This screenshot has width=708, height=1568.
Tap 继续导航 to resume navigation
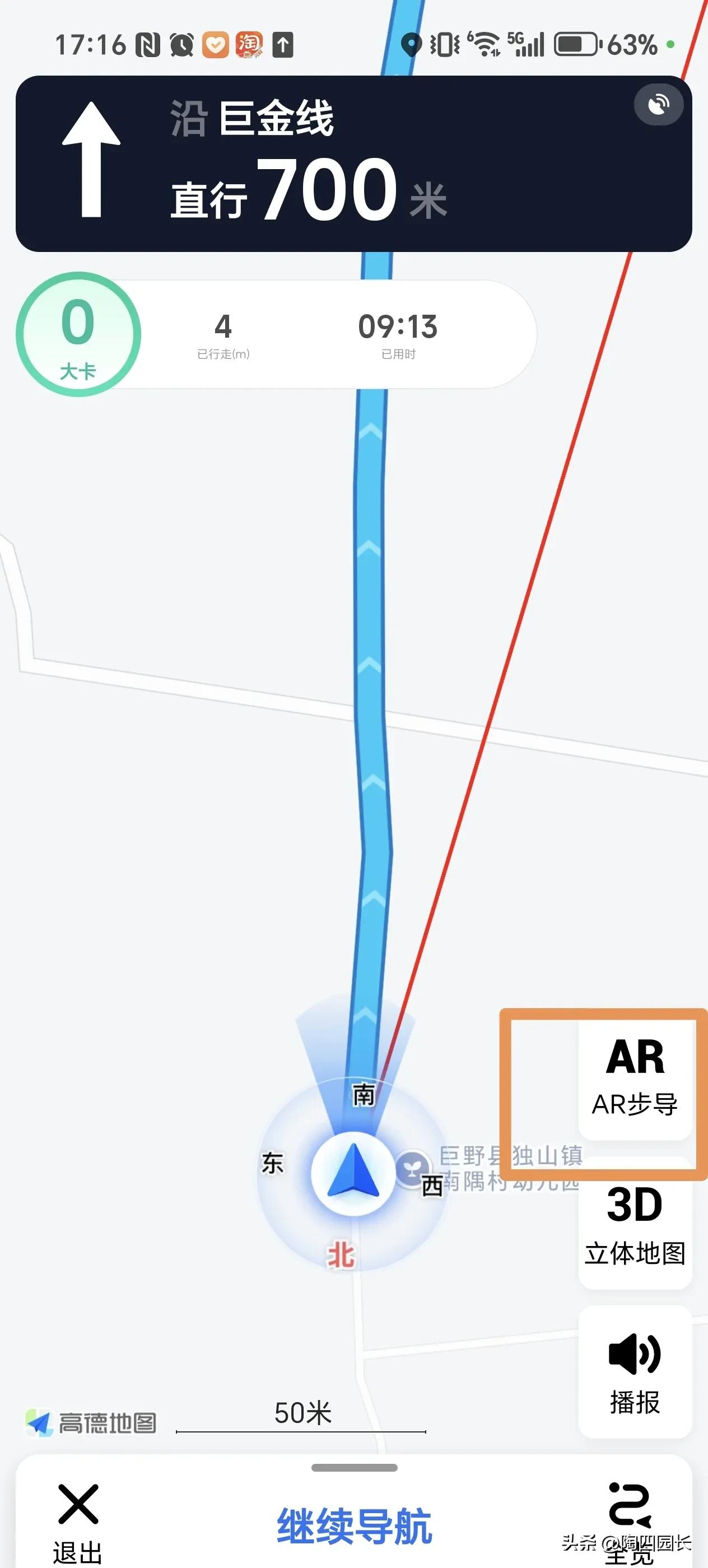[x=355, y=1527]
